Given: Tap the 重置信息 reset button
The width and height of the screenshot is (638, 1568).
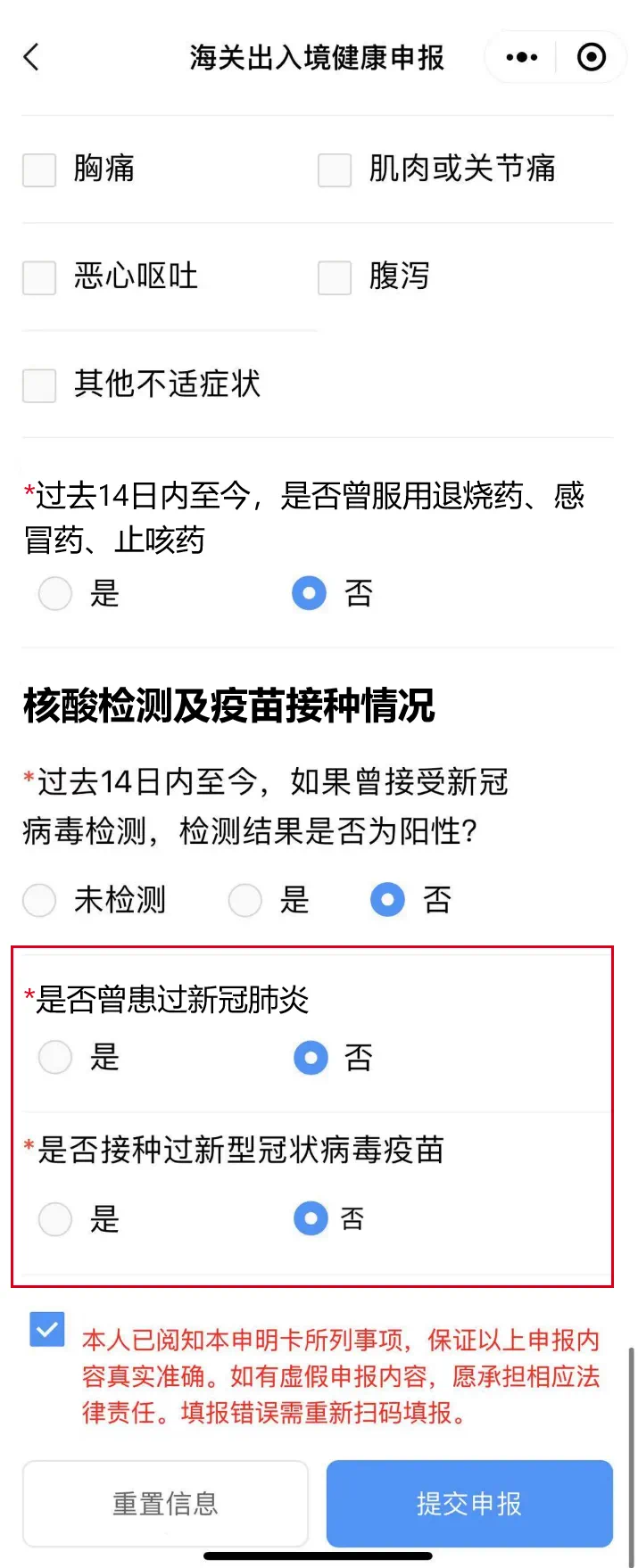Looking at the screenshot, I should [165, 1504].
